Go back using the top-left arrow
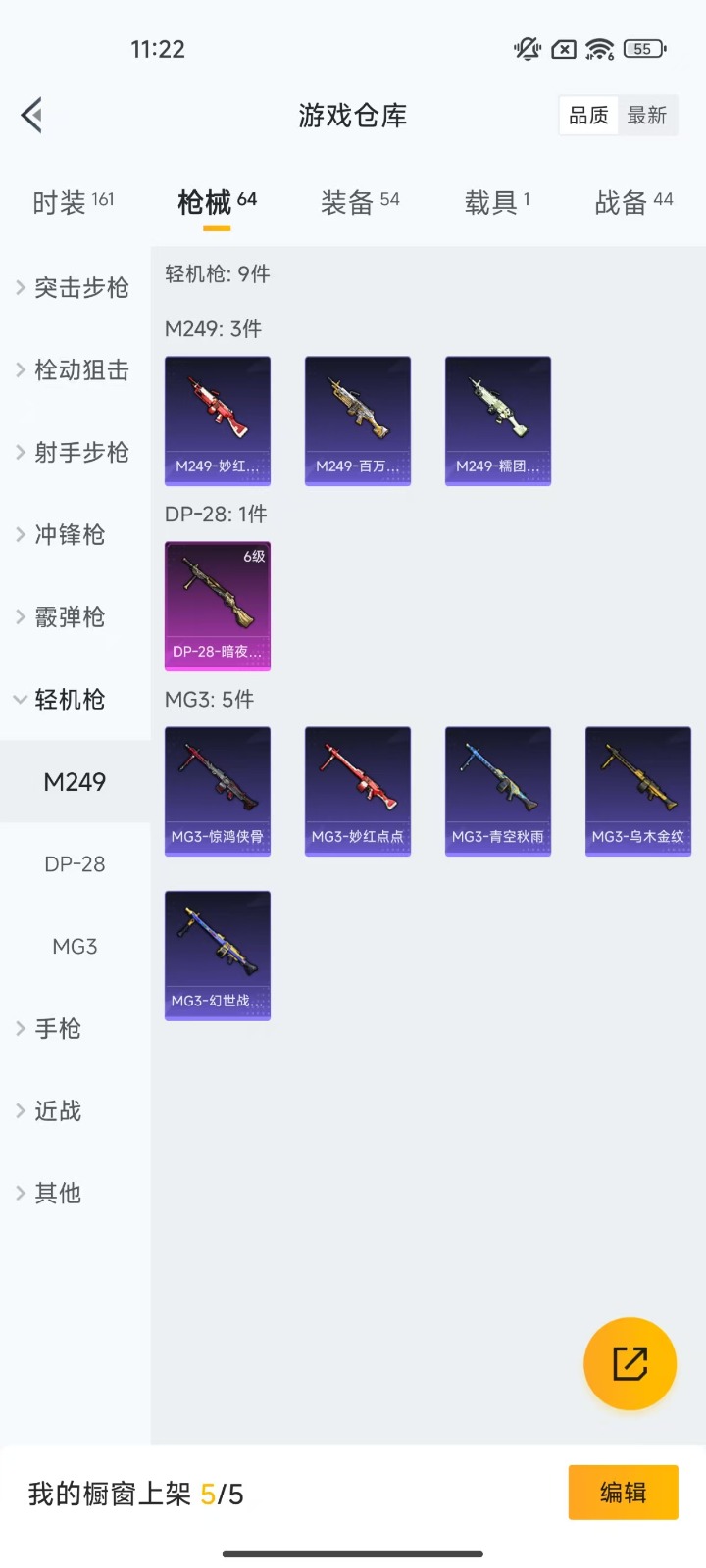This screenshot has width=706, height=1568. [32, 116]
